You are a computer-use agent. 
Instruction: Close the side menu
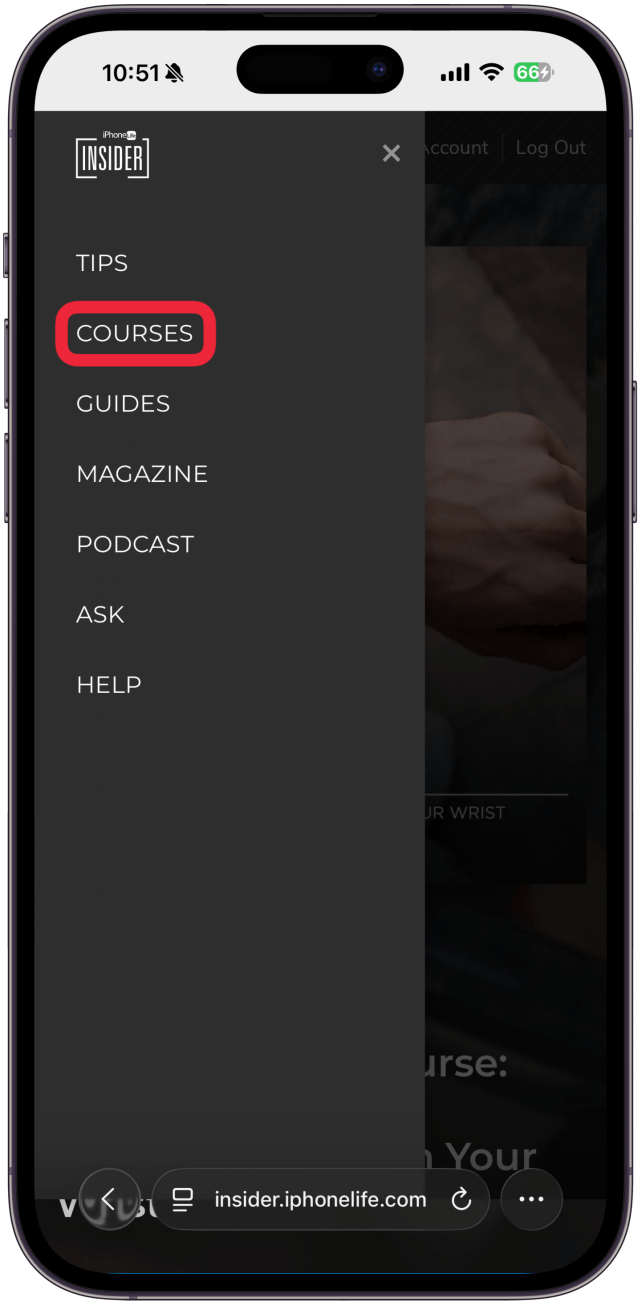click(x=391, y=153)
